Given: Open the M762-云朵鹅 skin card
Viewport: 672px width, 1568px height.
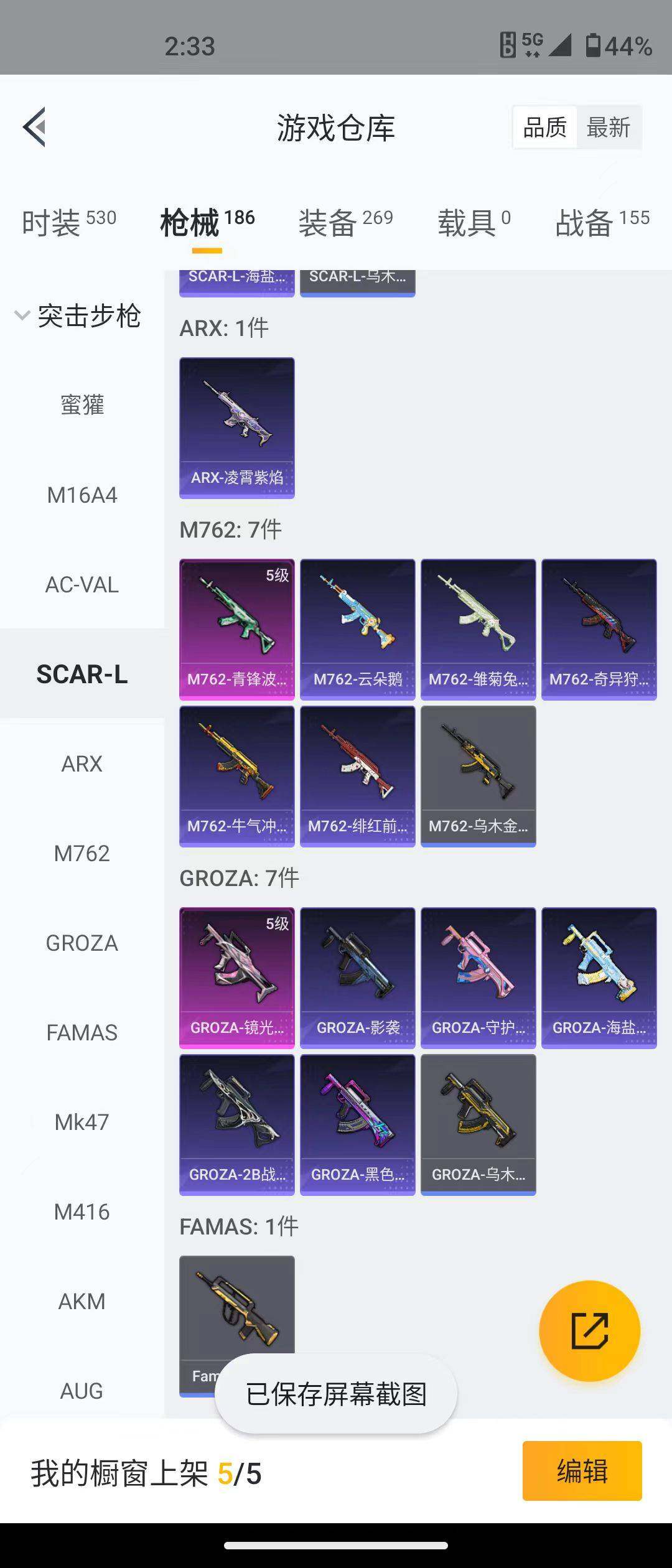Looking at the screenshot, I should [x=357, y=629].
